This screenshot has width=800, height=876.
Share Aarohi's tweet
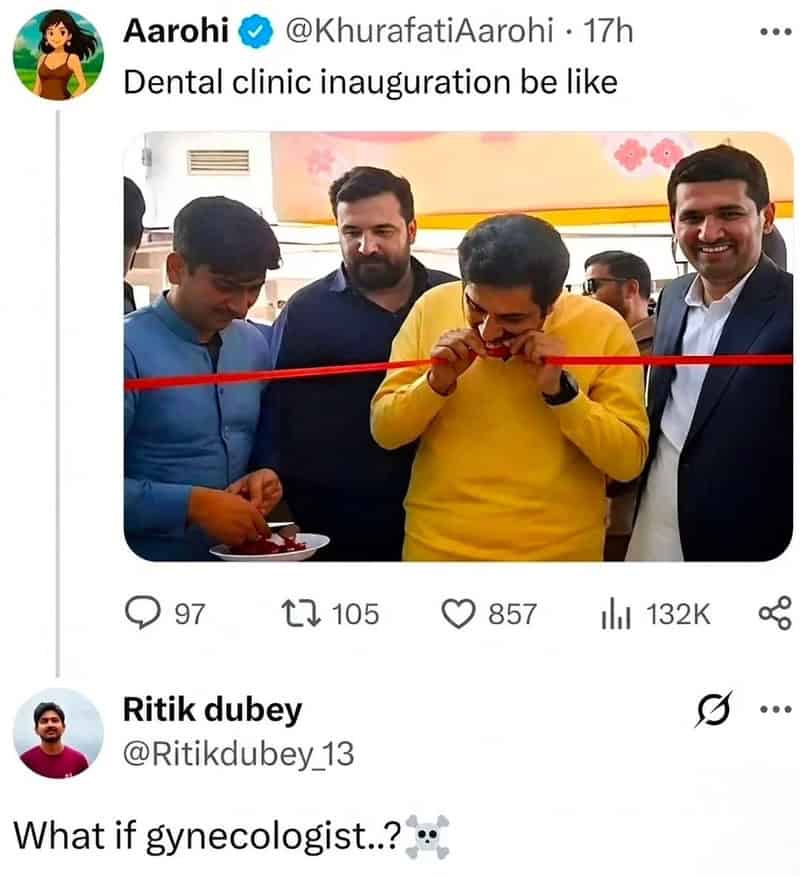point(775,613)
